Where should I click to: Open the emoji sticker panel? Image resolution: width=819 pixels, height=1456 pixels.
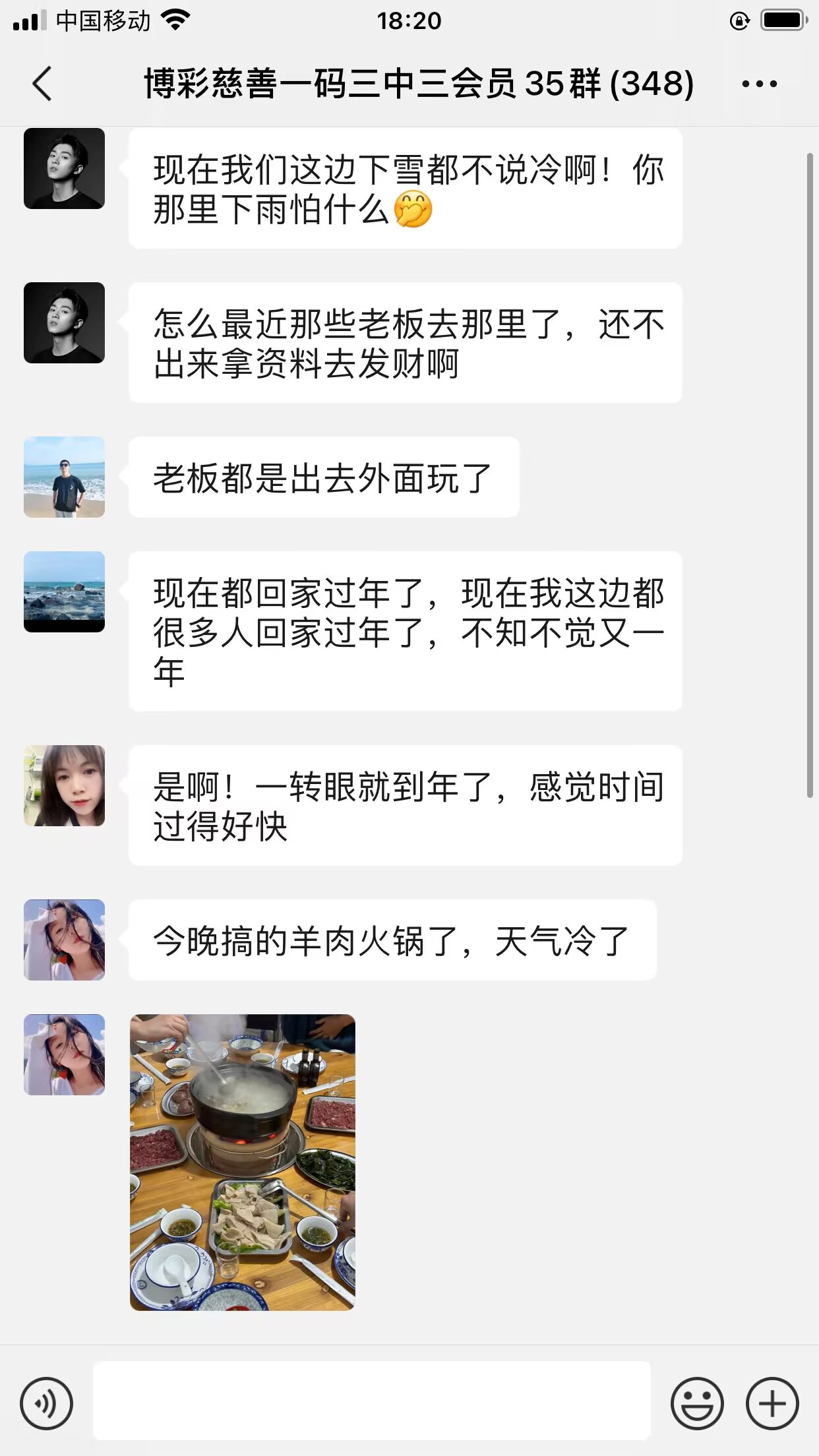(696, 1403)
